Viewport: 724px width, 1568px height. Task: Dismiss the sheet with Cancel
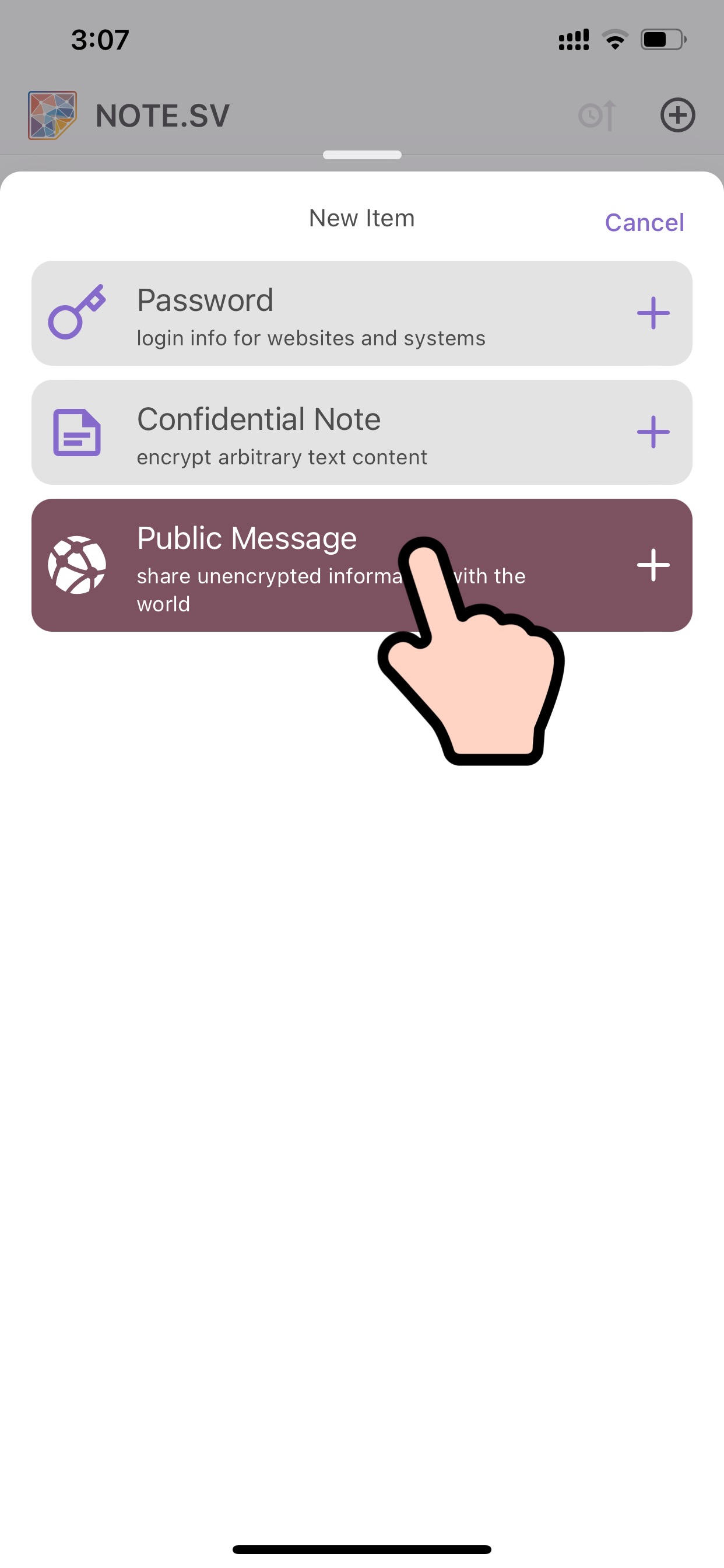[644, 222]
